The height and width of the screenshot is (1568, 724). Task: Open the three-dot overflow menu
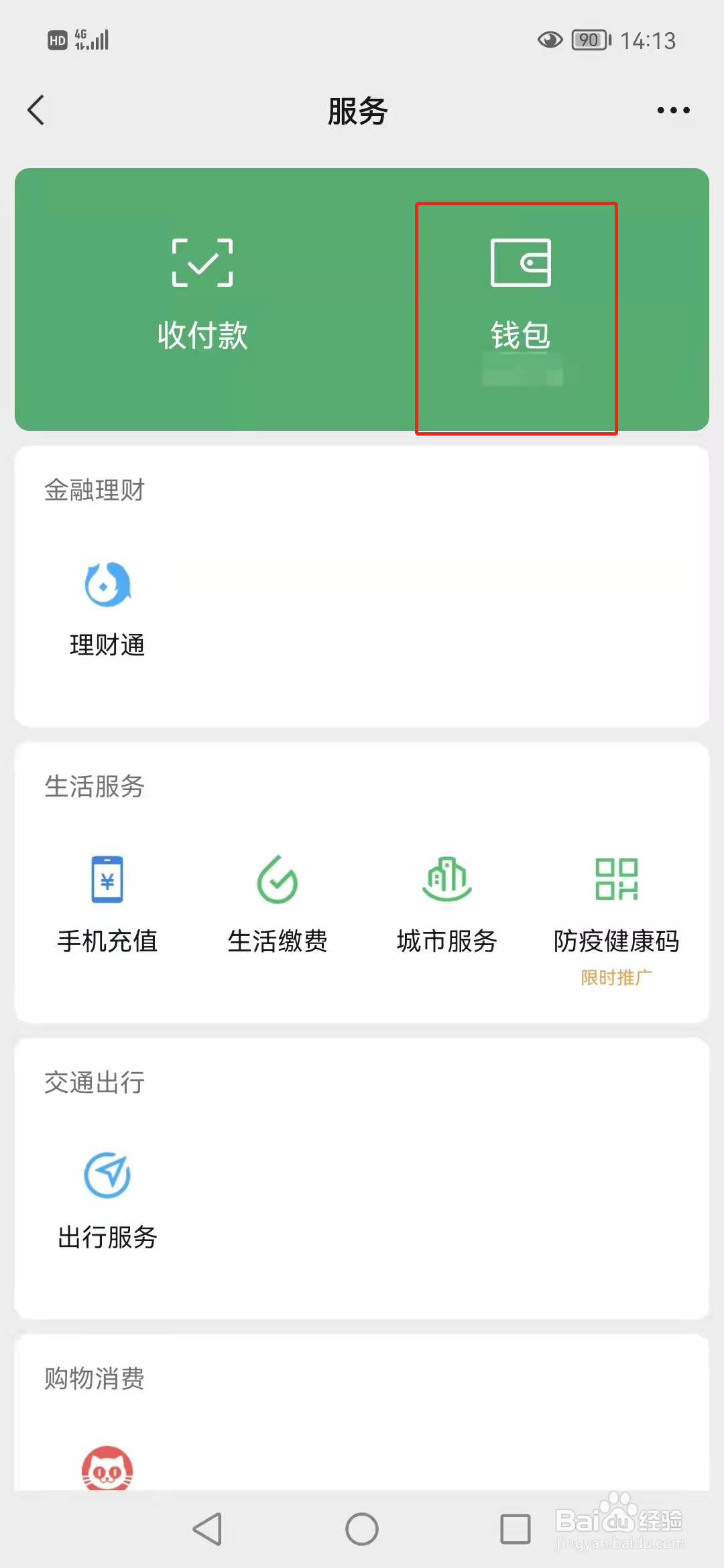pos(673,110)
